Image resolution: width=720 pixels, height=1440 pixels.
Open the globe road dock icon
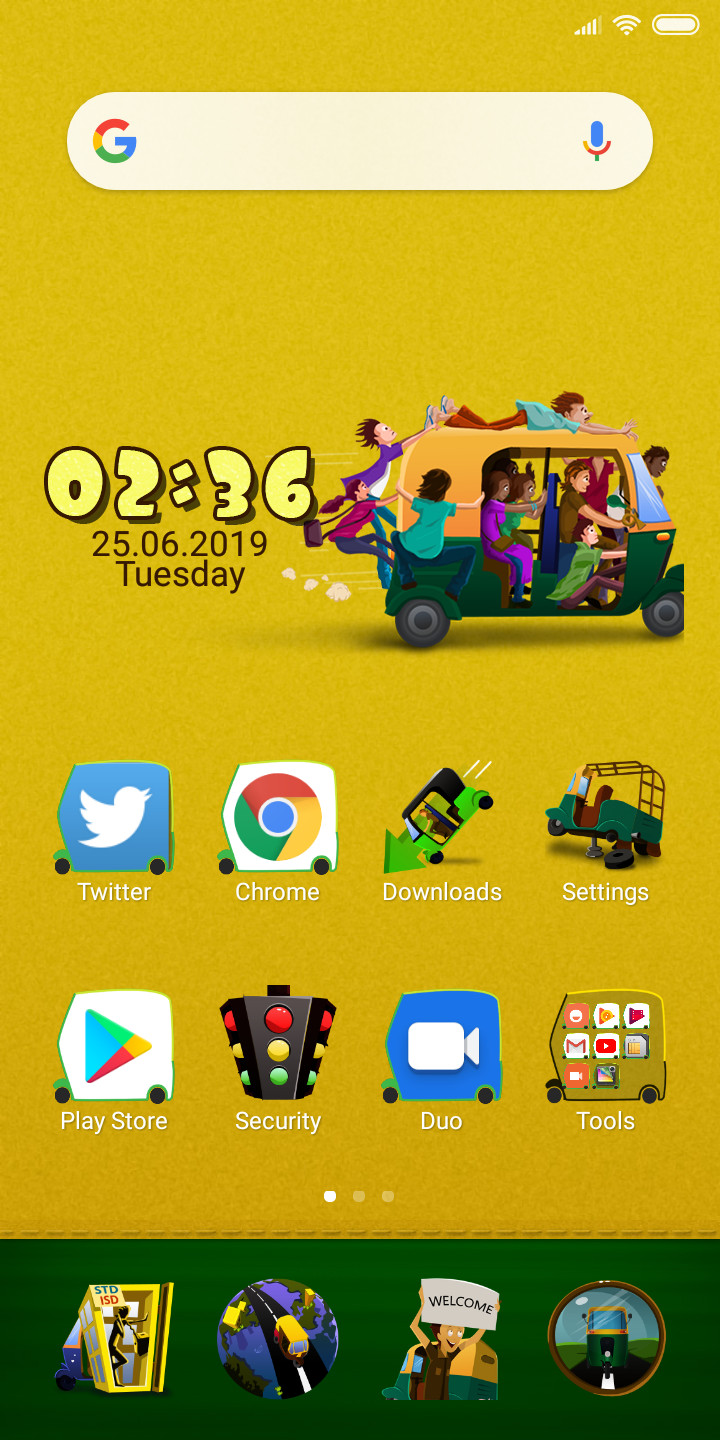(277, 1338)
